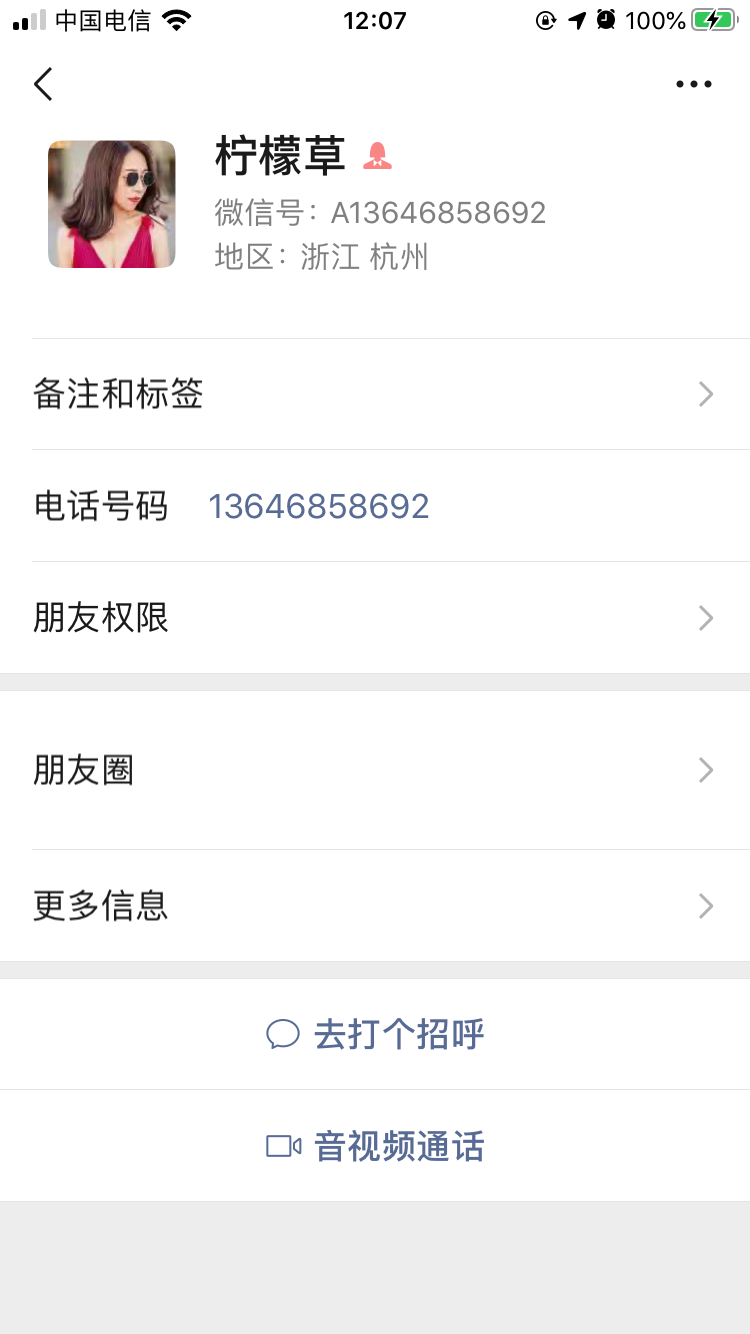Click the female gender icon beside 柠檬草
This screenshot has height=1334, width=750.
376,156
